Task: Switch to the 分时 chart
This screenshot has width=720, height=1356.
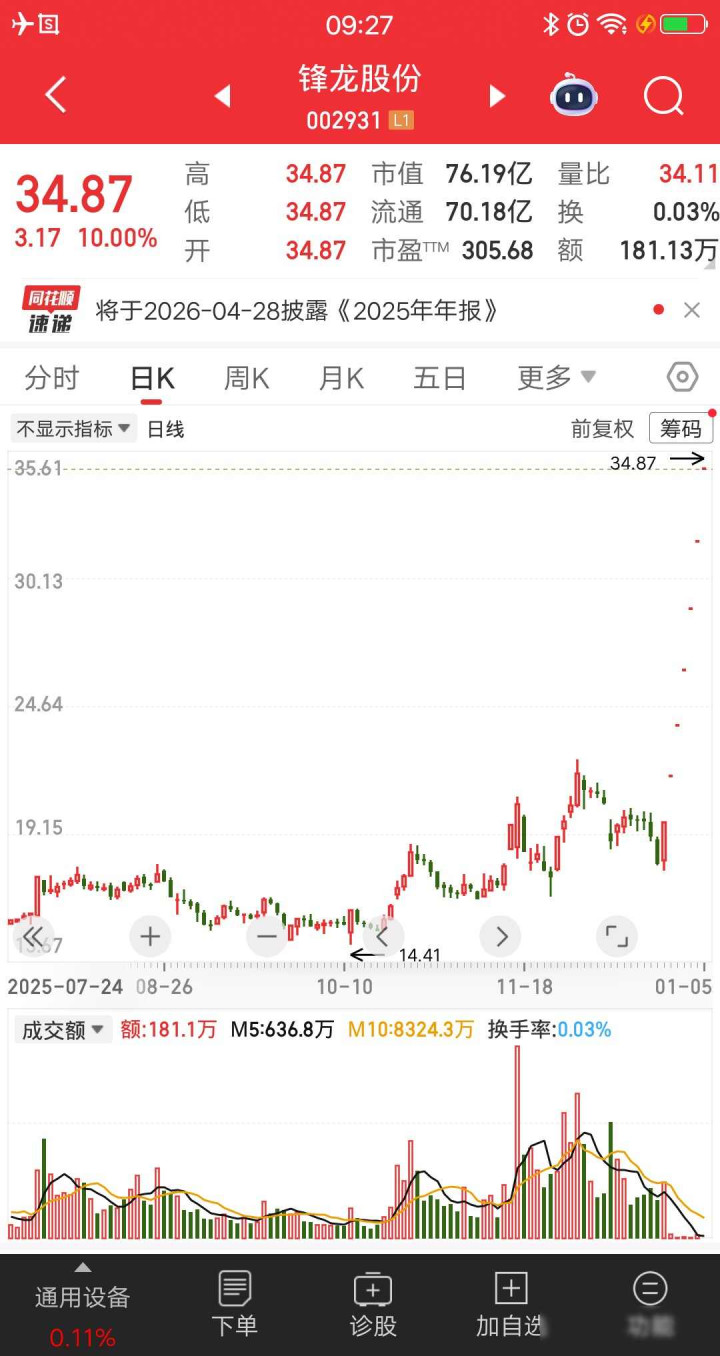Action: [52, 378]
